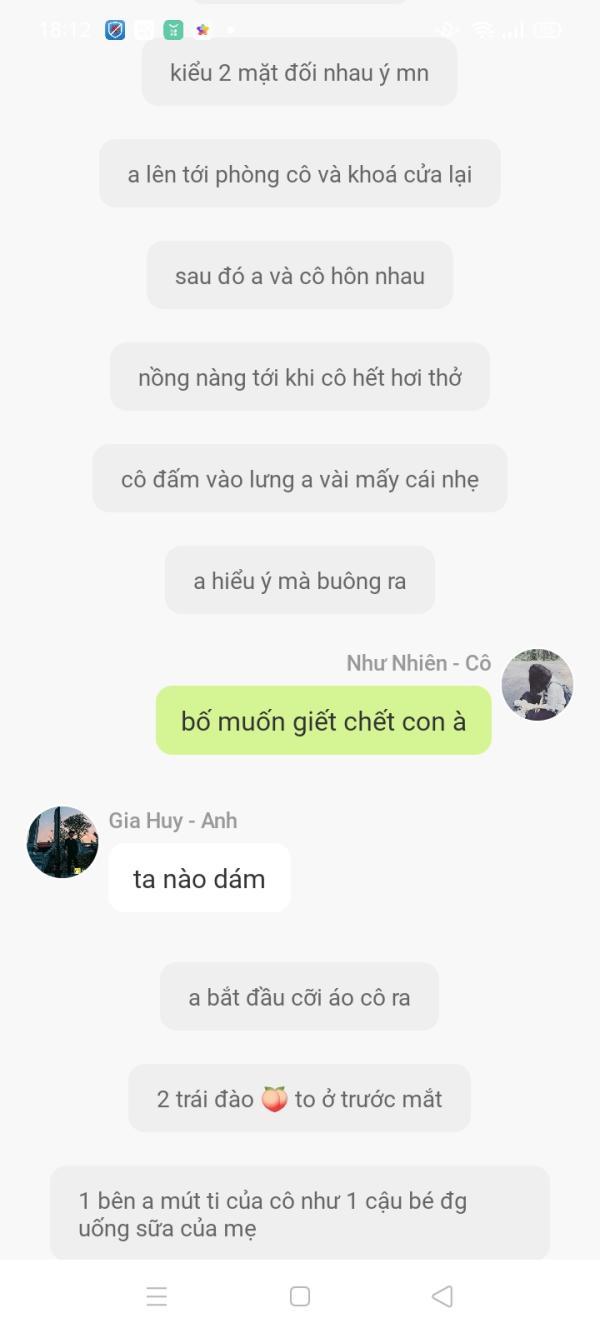This screenshot has width=600, height=1333.
Task: View Gia Huy's avatar
Action: coord(62,842)
